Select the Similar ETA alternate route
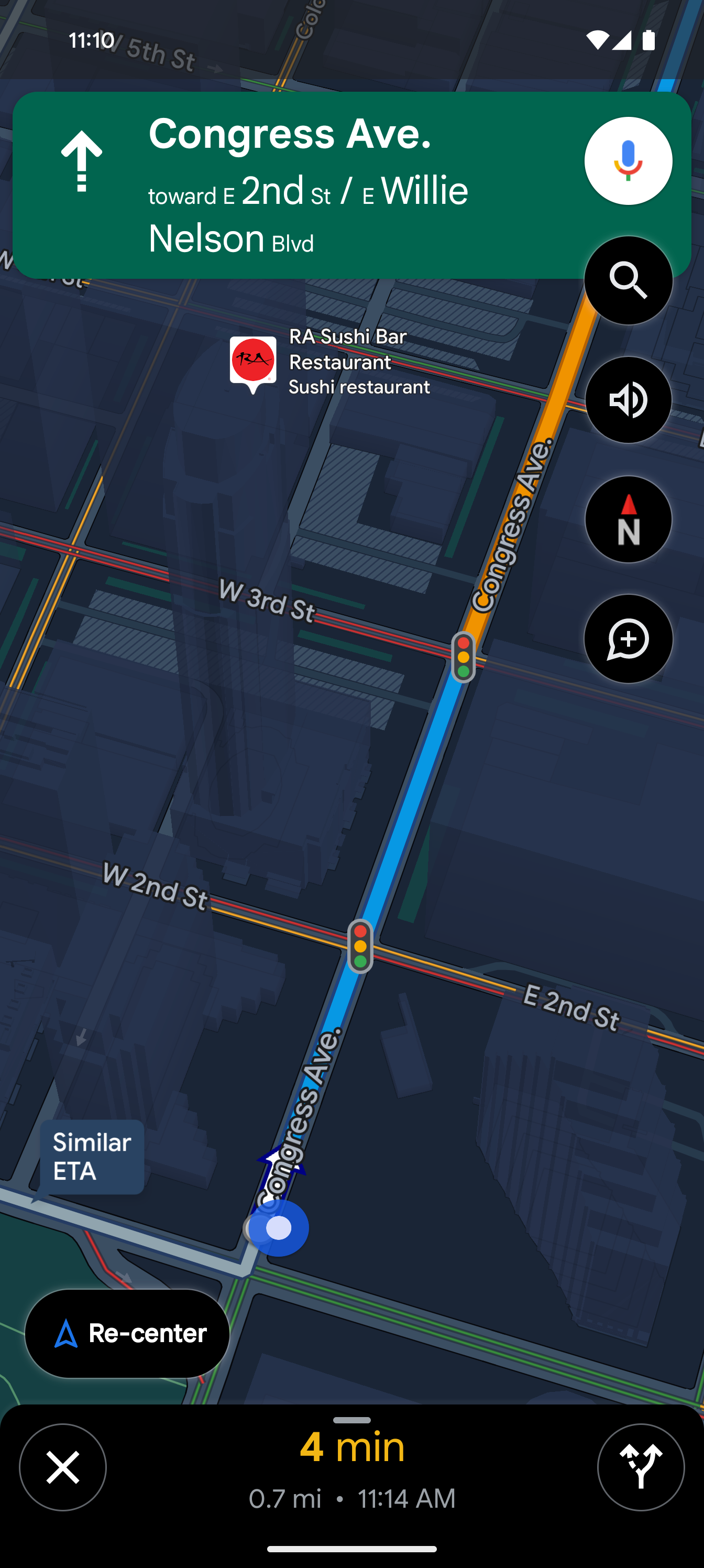Viewport: 704px width, 1568px height. [92, 1157]
